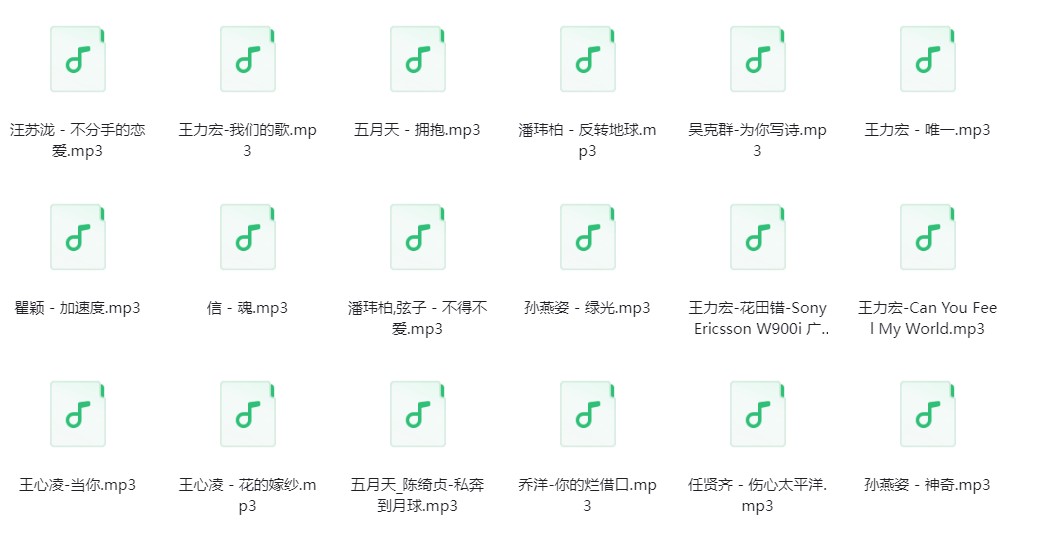Open 汪苏泷 - 不分手的恋爱.mp3 file
The height and width of the screenshot is (556, 1060).
[78, 60]
